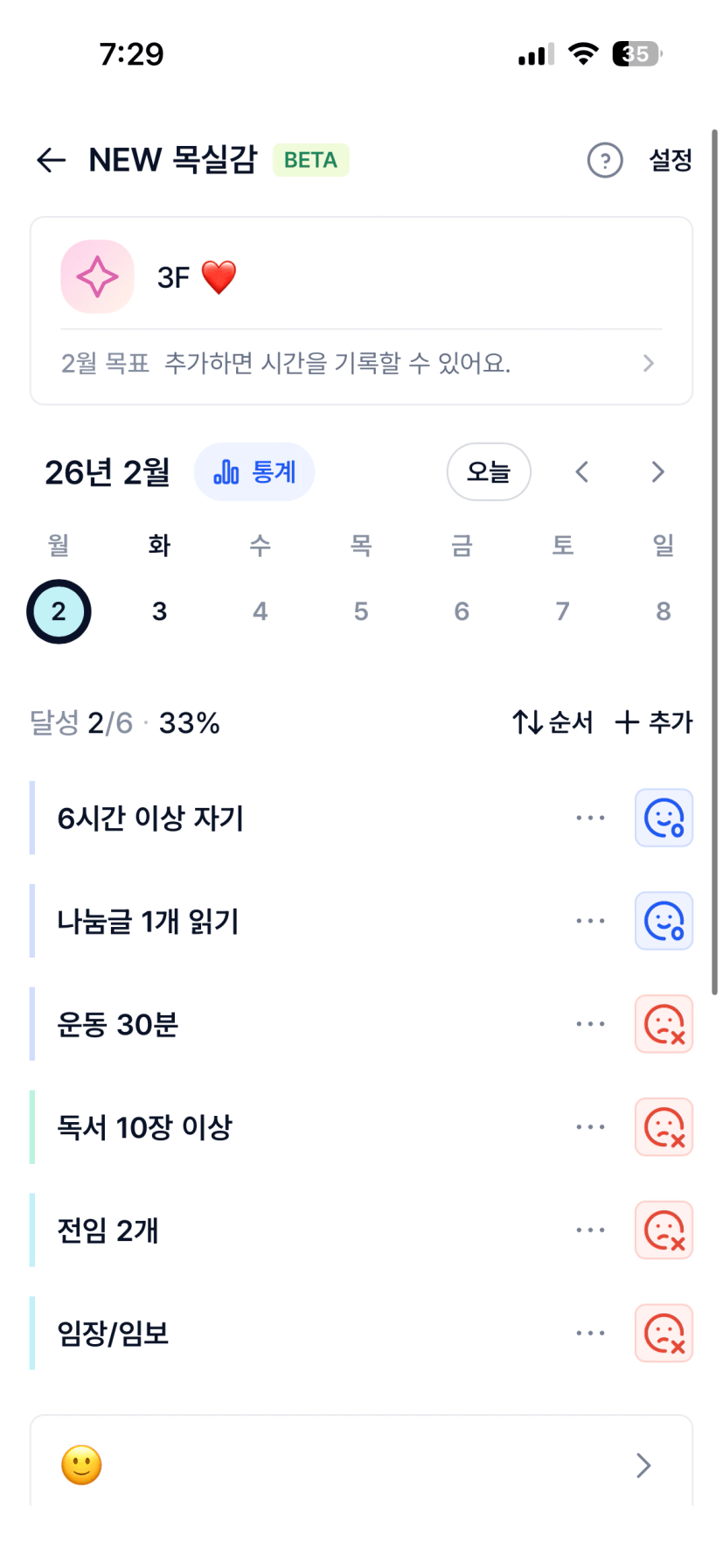
Task: Open the smiley emoji card
Action: click(x=360, y=1465)
